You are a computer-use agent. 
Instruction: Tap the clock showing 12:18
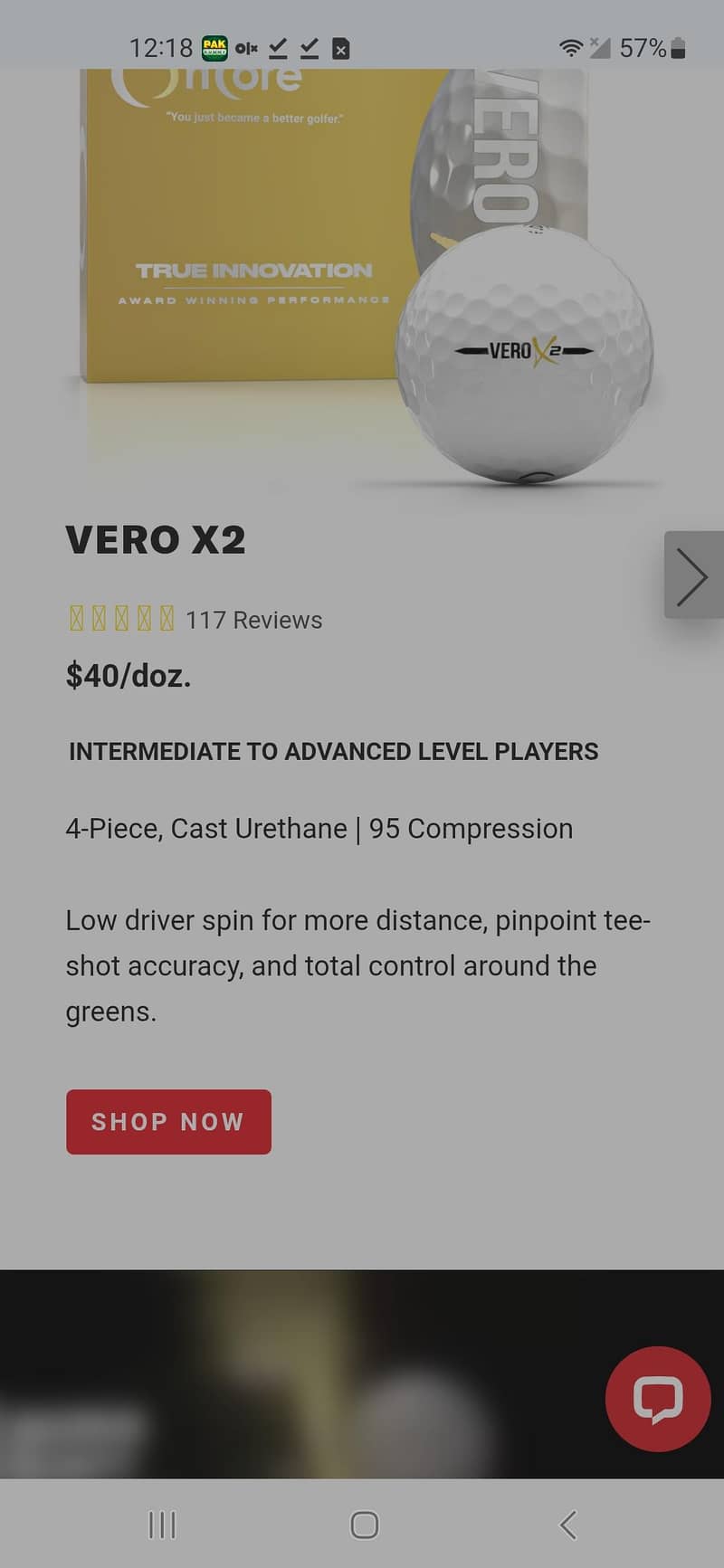tap(161, 47)
